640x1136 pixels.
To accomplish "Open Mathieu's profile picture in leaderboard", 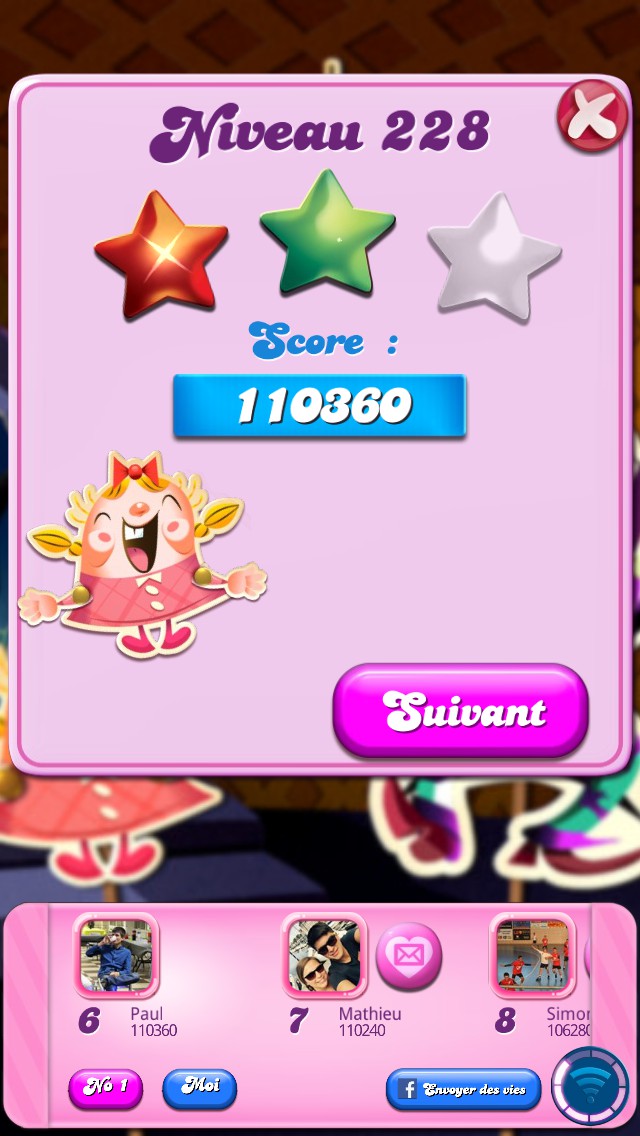I will 323,955.
